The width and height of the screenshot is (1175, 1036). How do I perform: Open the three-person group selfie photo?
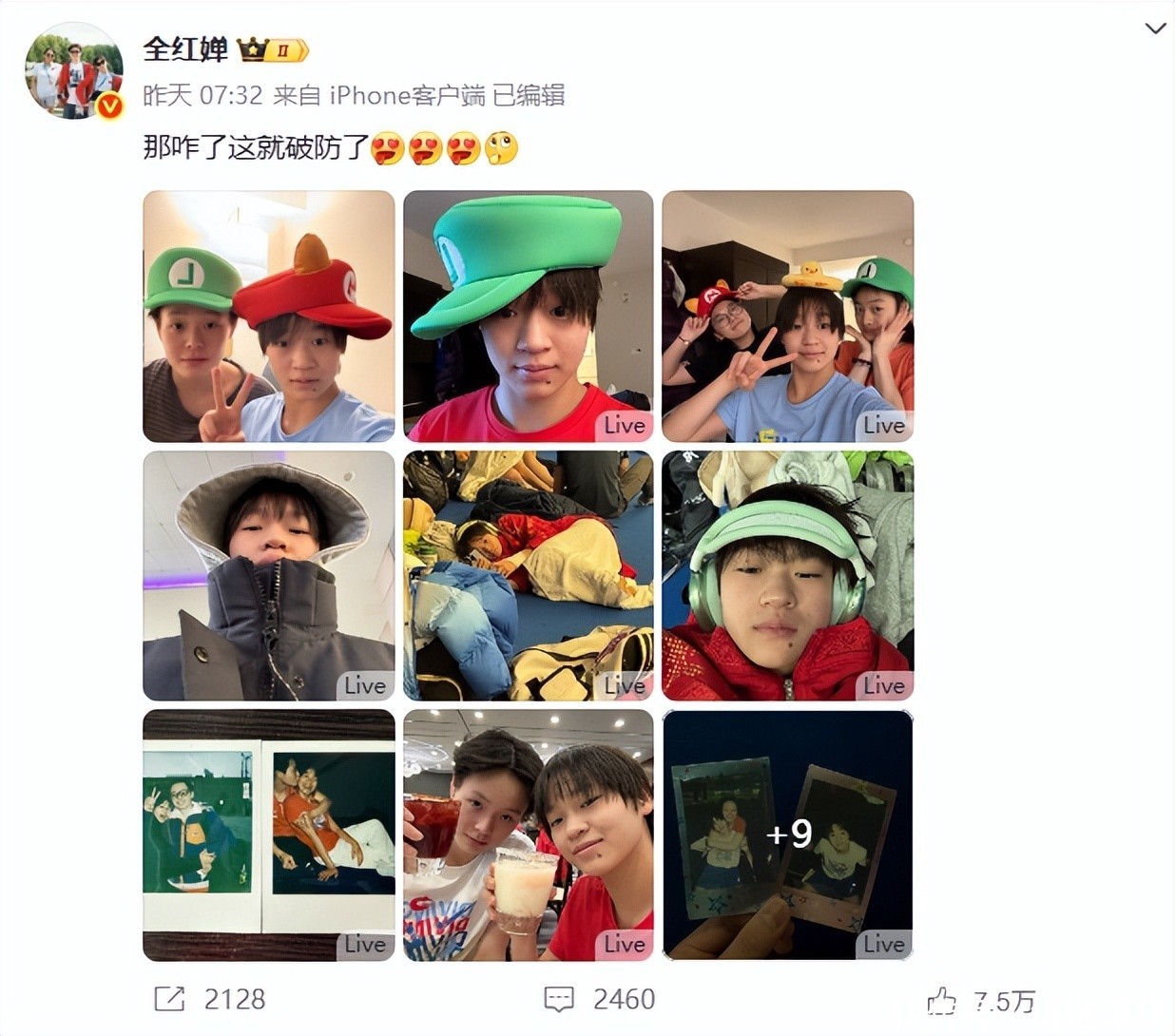[x=787, y=317]
